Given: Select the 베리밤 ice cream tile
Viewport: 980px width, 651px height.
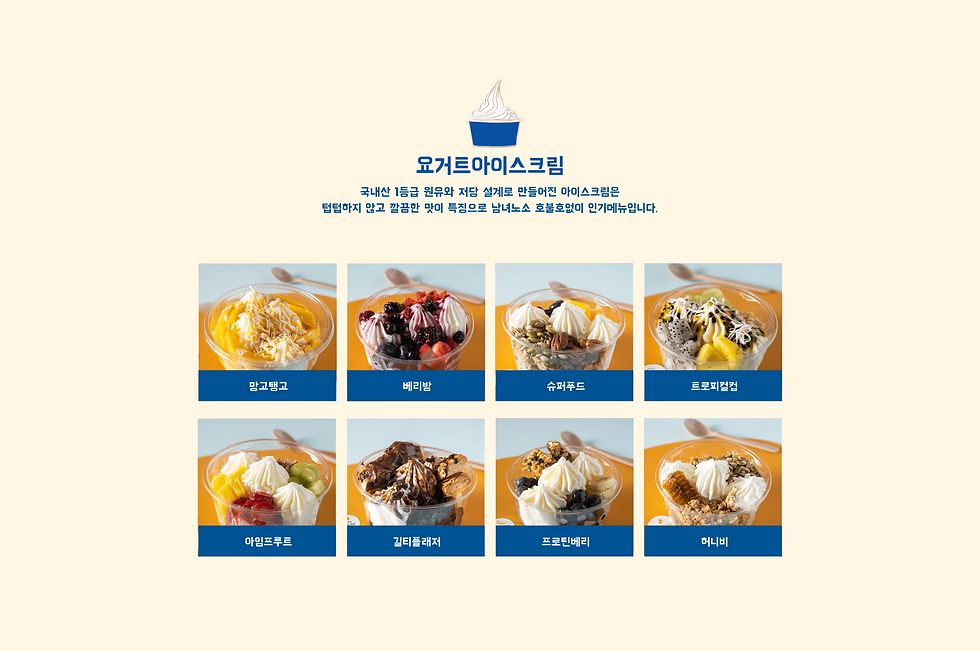Looking at the screenshot, I should [416, 332].
